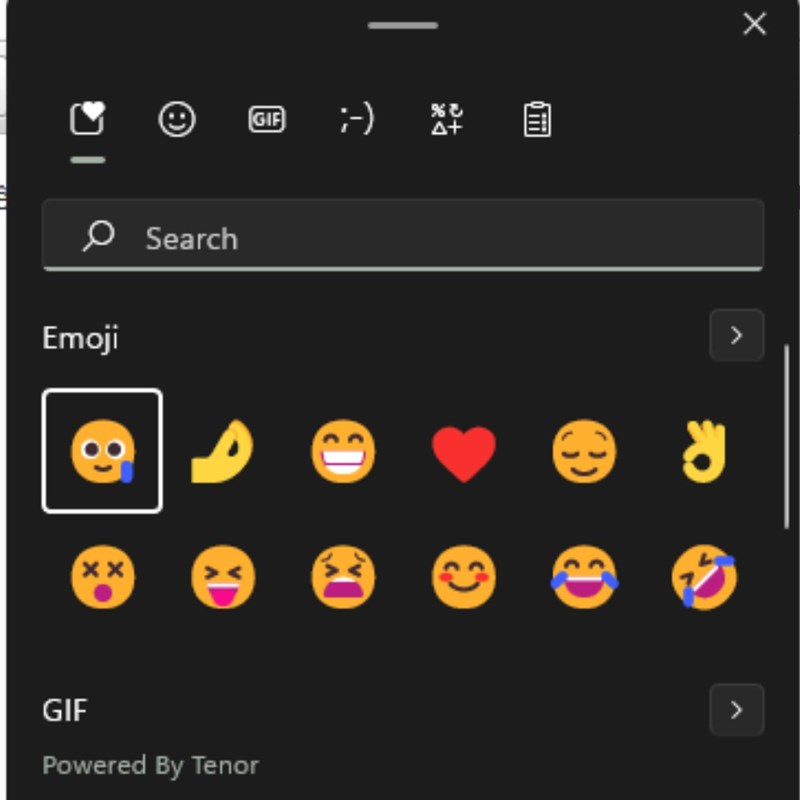The width and height of the screenshot is (800, 800).
Task: Open the clipboard history tab
Action: 537,120
